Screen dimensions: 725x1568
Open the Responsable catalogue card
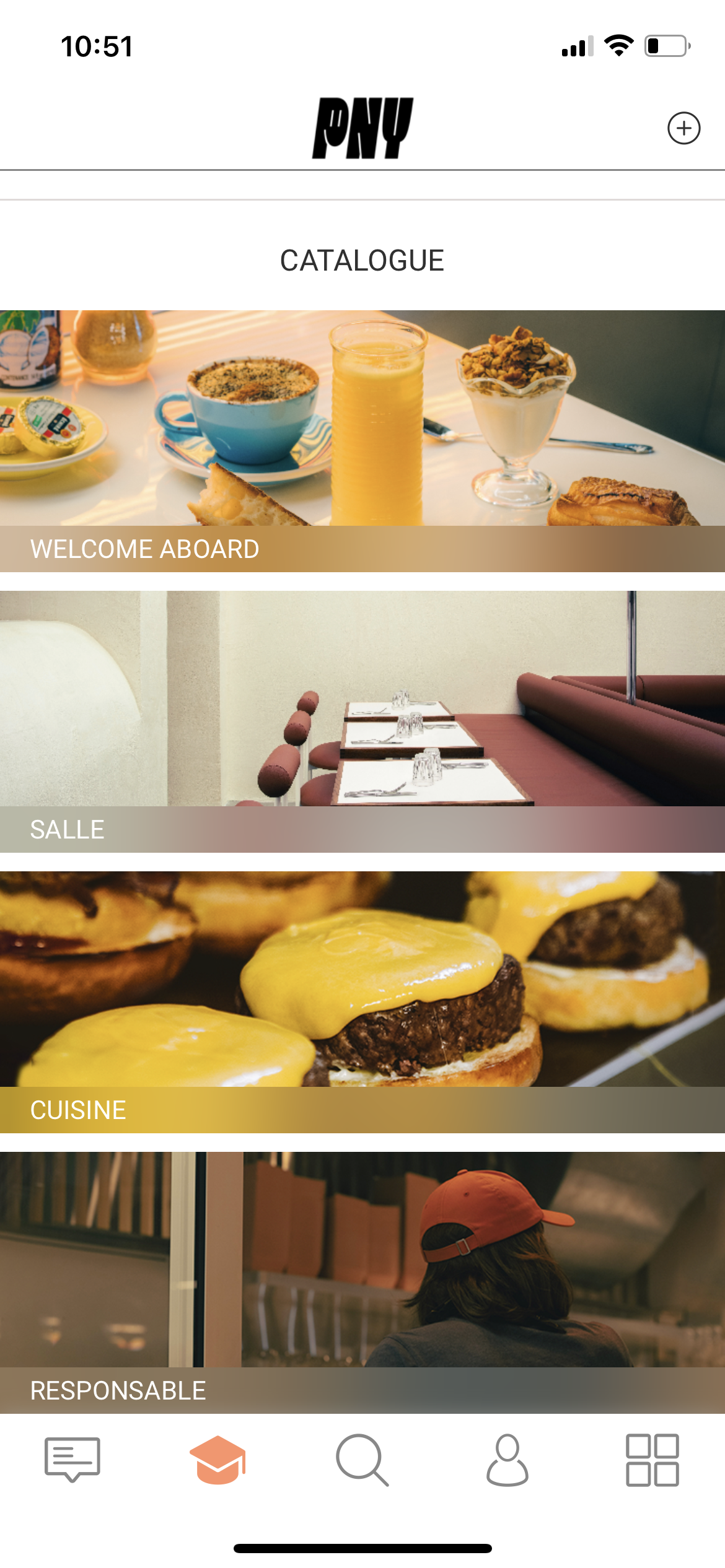click(362, 1282)
